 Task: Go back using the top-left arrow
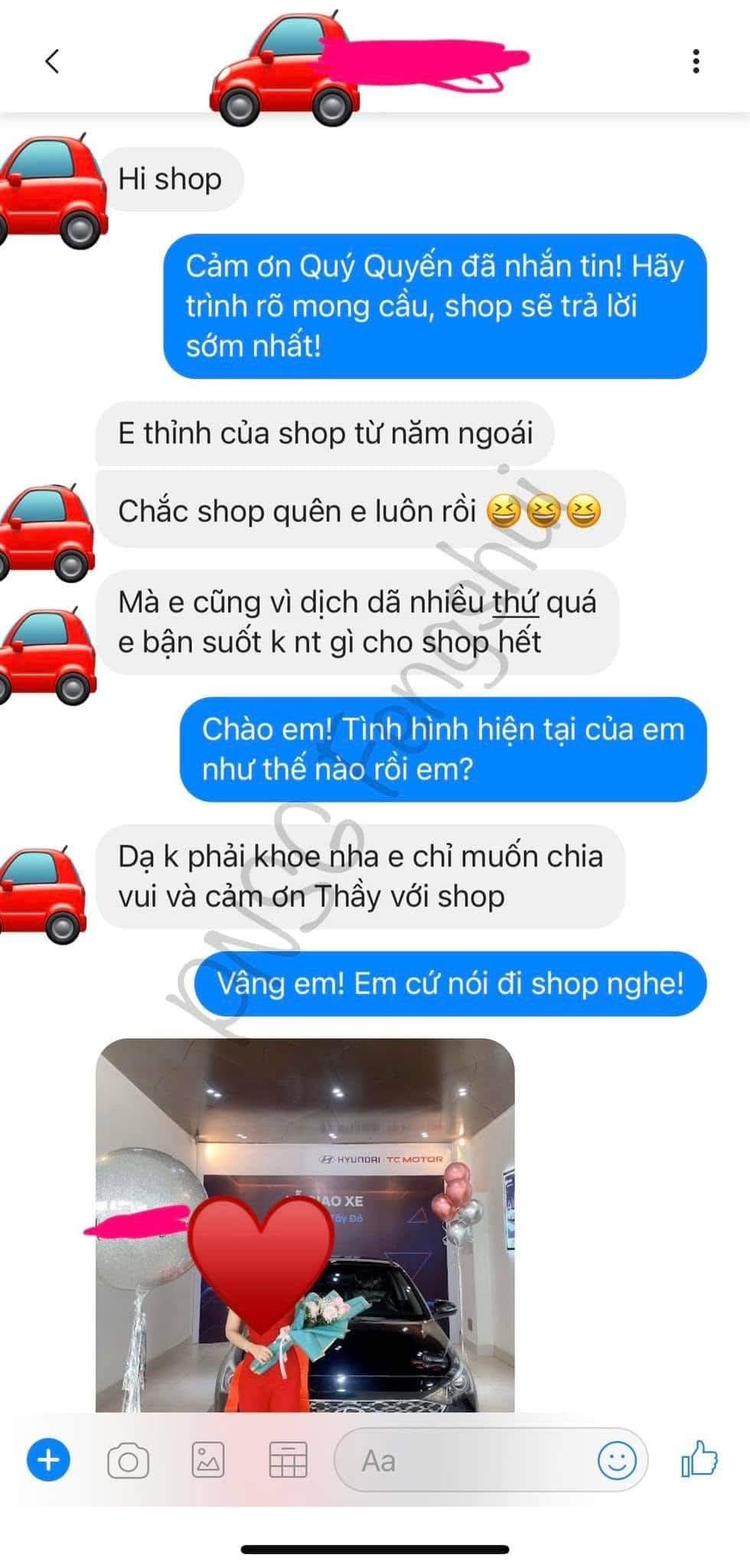point(52,60)
